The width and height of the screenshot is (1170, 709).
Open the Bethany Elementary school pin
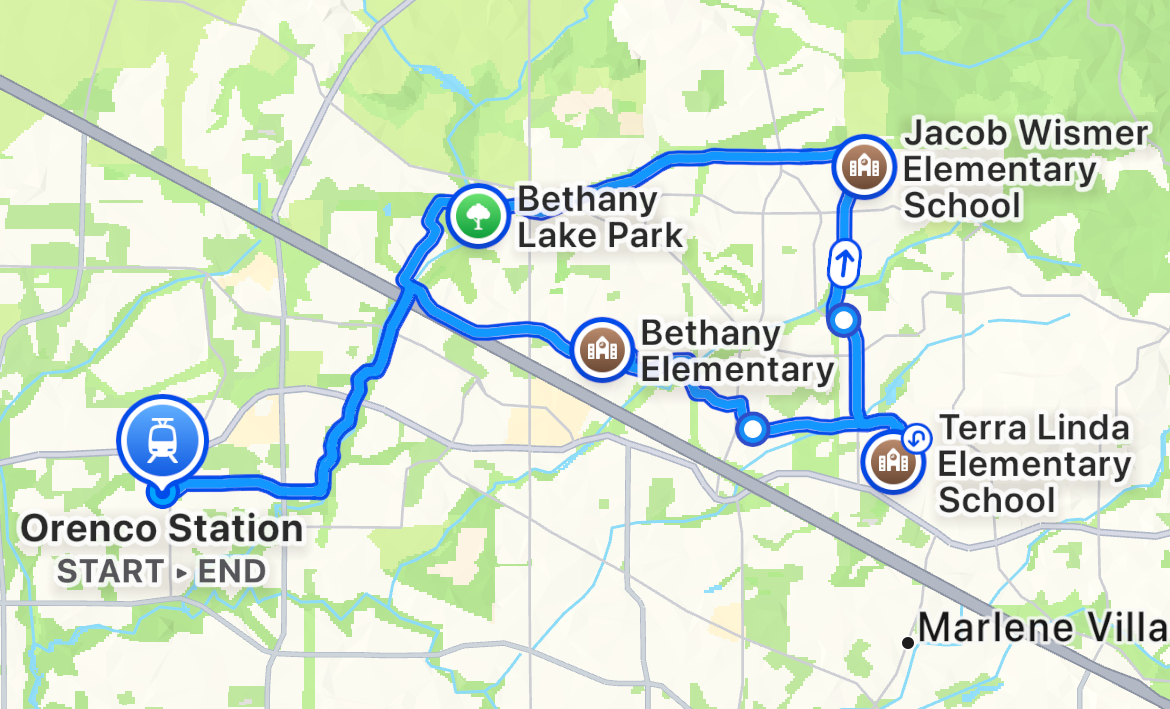pos(603,349)
